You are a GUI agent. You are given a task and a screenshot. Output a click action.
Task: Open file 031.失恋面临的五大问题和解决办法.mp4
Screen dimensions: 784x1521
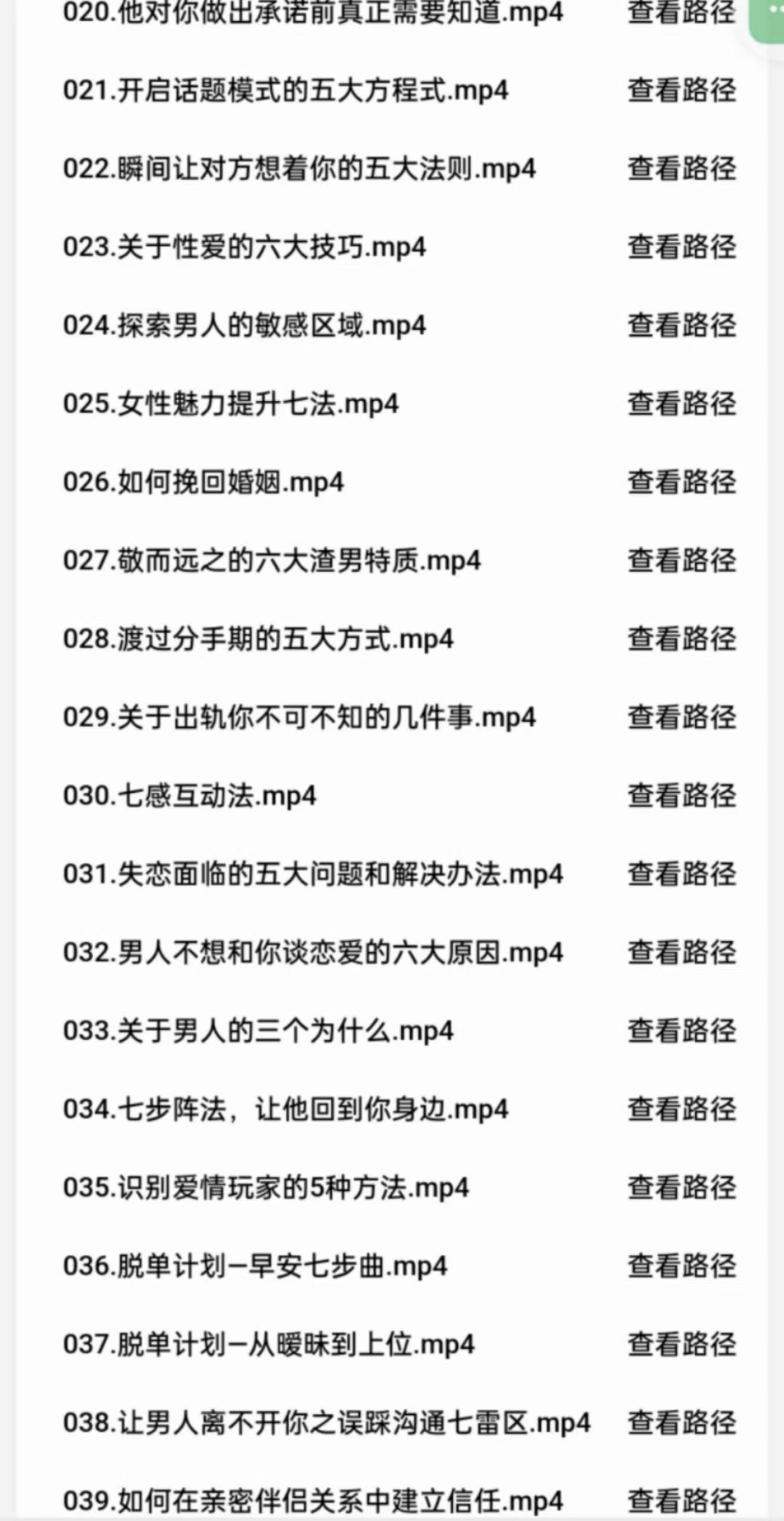coord(313,874)
